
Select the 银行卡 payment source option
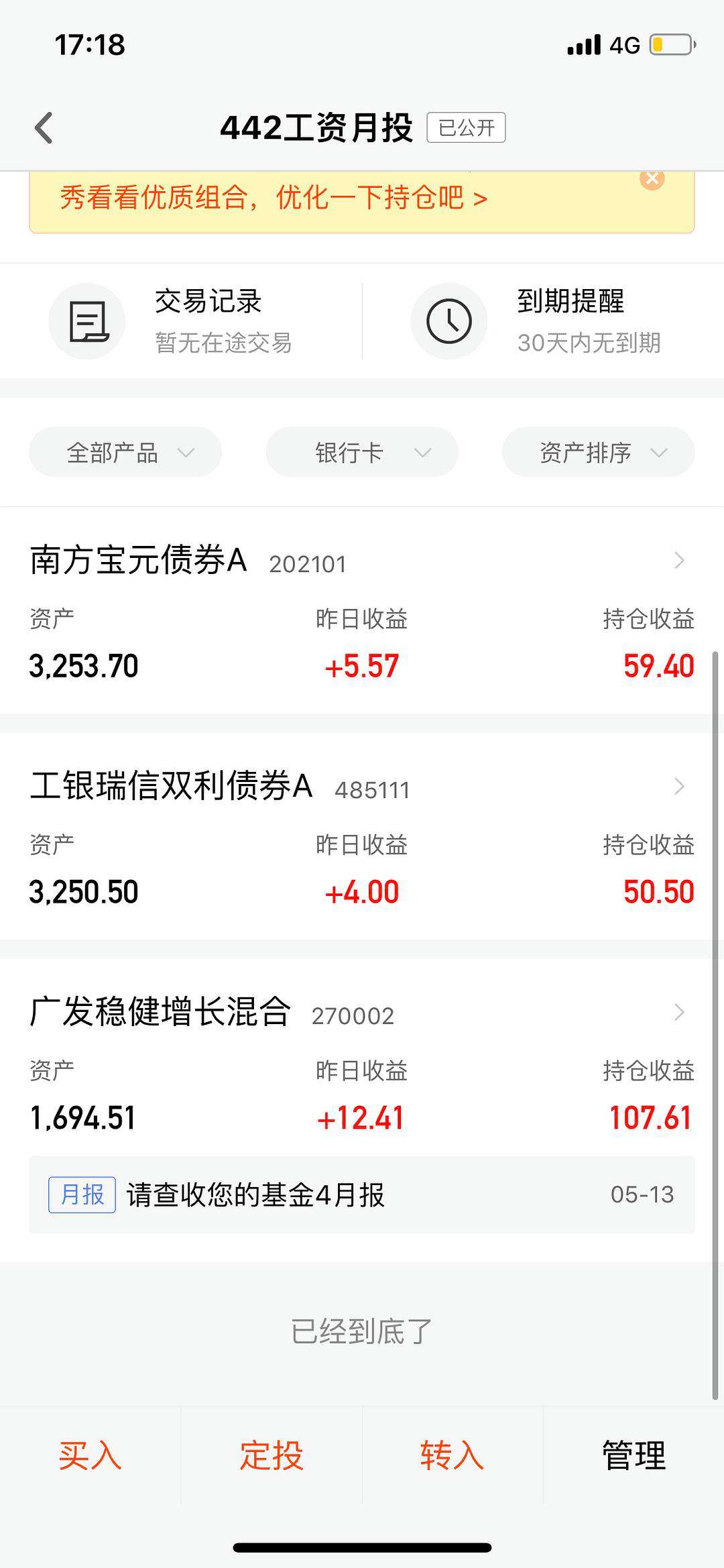362,452
